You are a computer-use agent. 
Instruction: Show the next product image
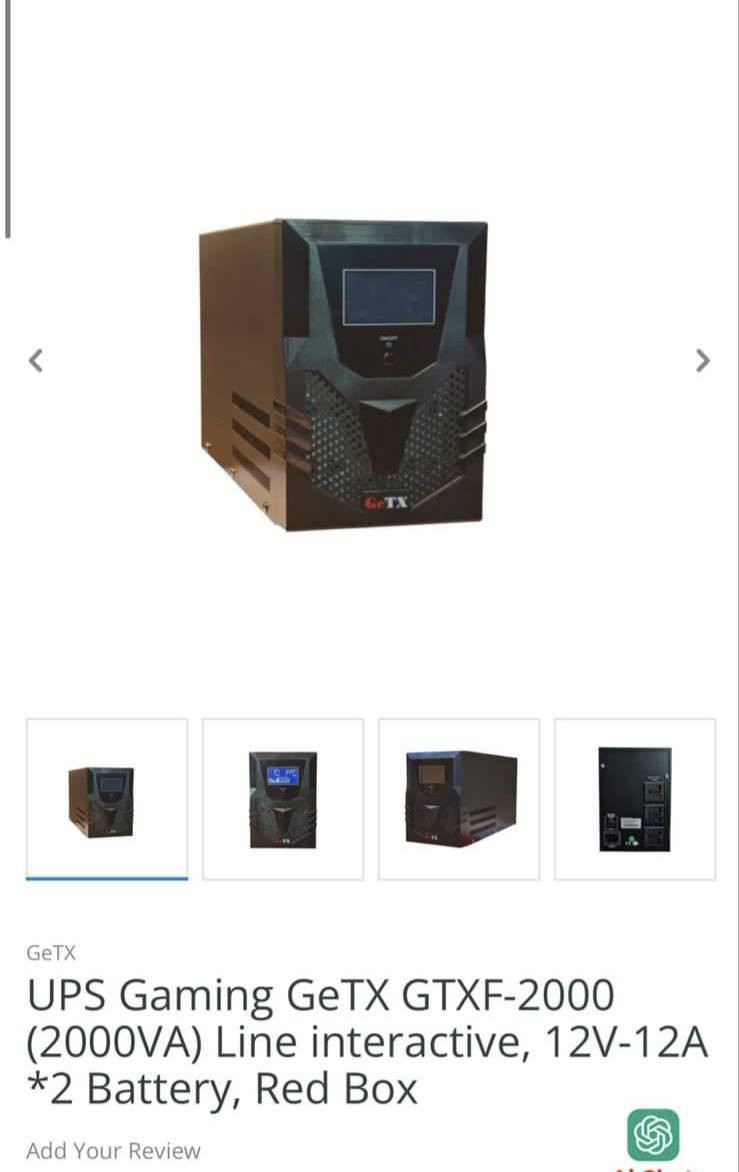click(703, 360)
